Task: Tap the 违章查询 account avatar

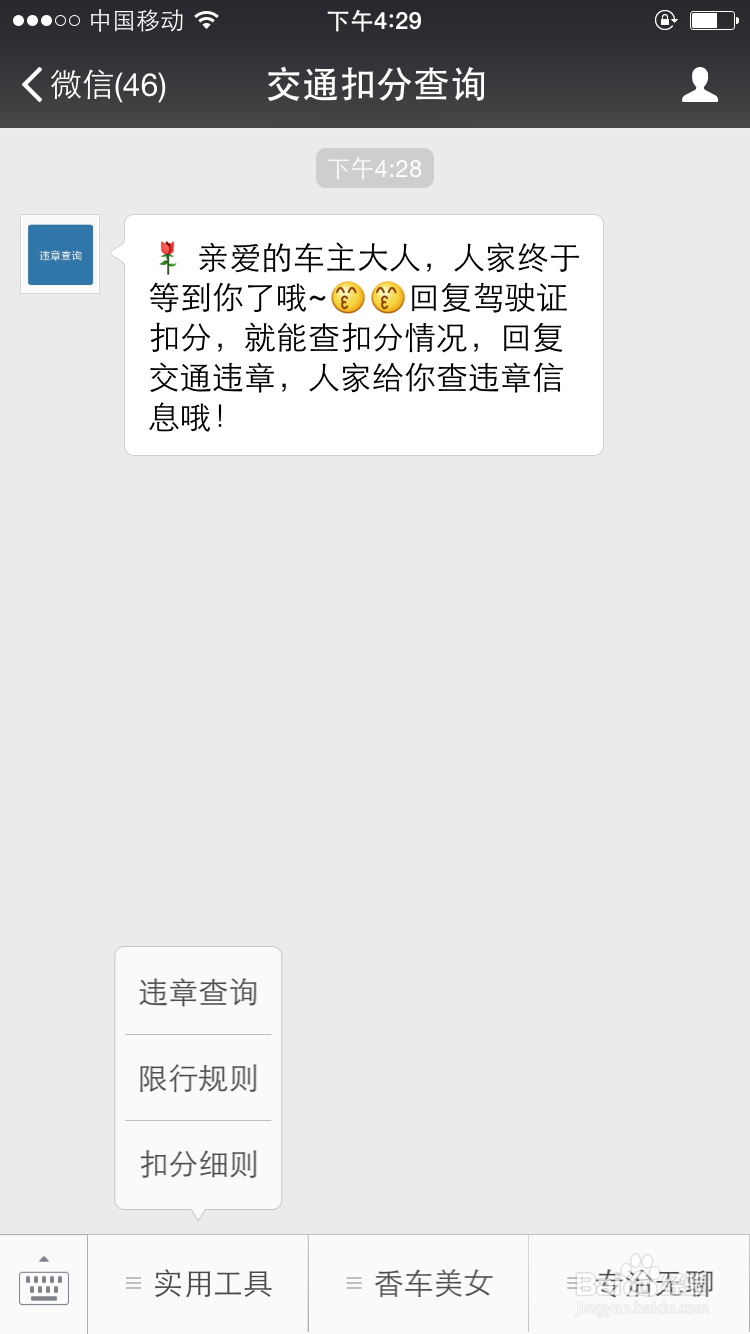Action: tap(59, 254)
